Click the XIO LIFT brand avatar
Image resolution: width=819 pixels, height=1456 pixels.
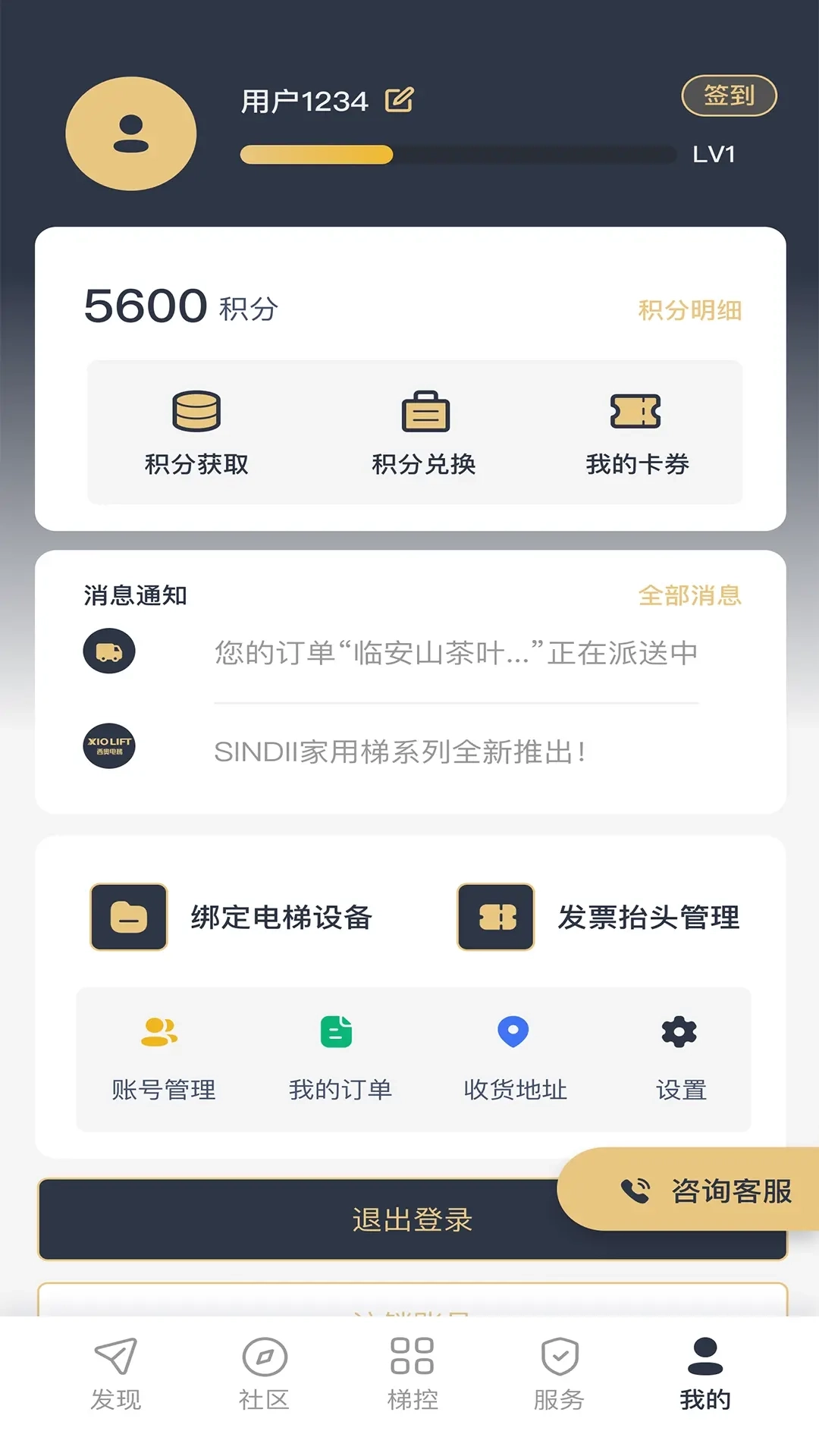109,746
